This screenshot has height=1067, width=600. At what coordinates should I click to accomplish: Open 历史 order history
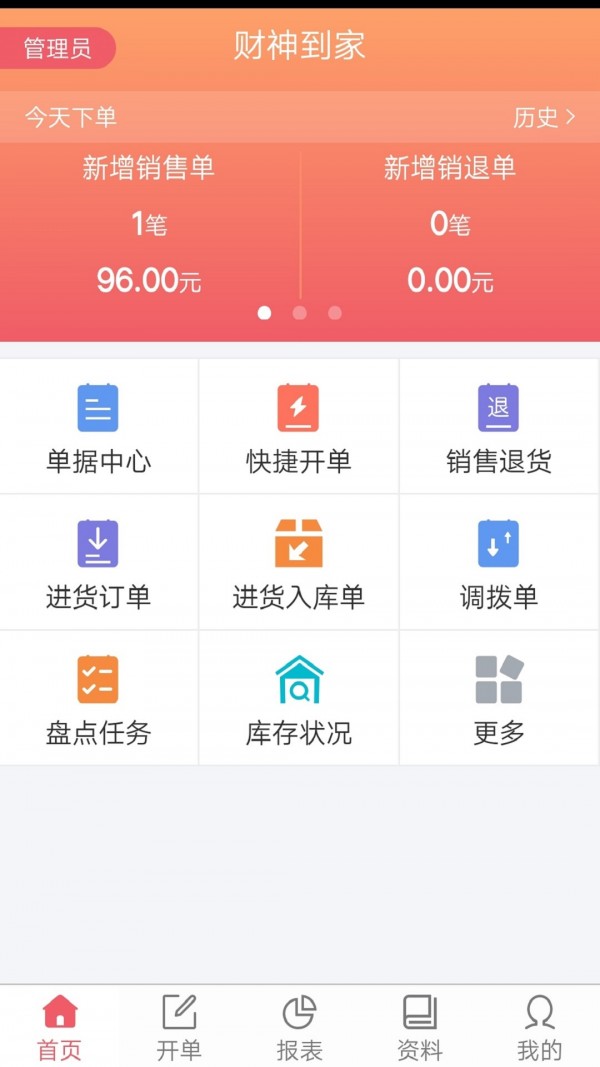(x=544, y=118)
